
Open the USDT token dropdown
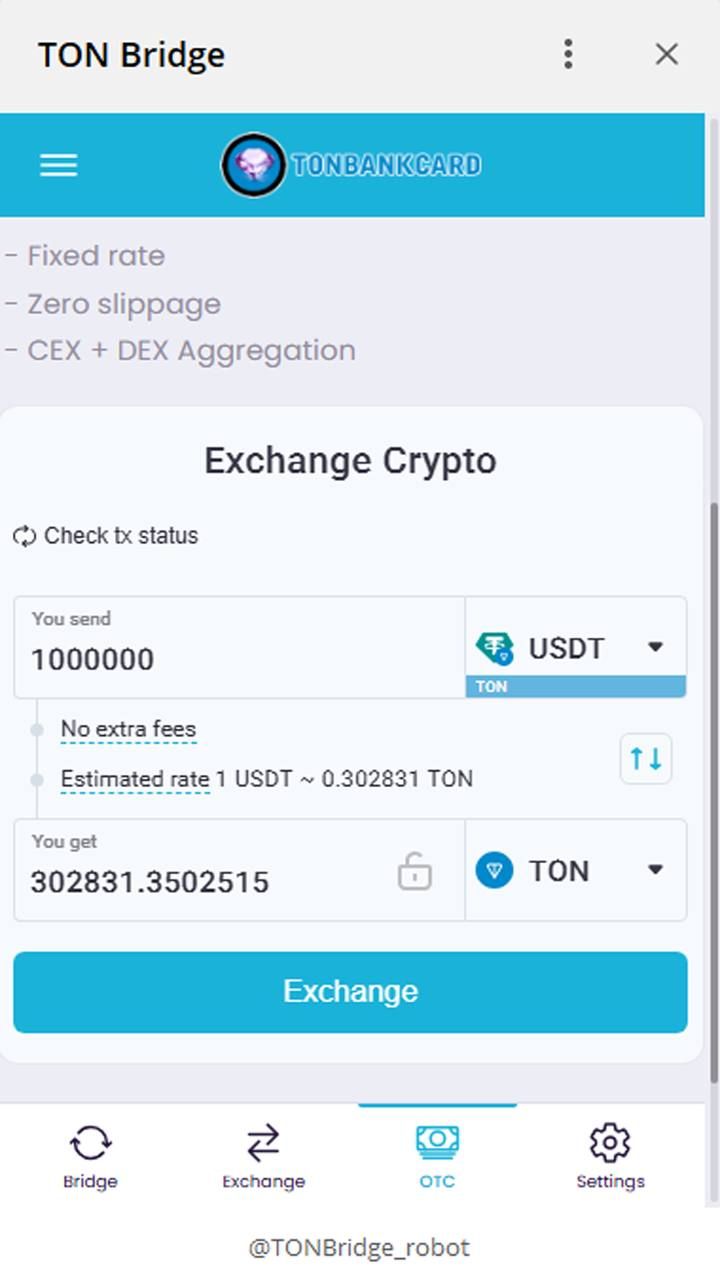[x=655, y=647]
